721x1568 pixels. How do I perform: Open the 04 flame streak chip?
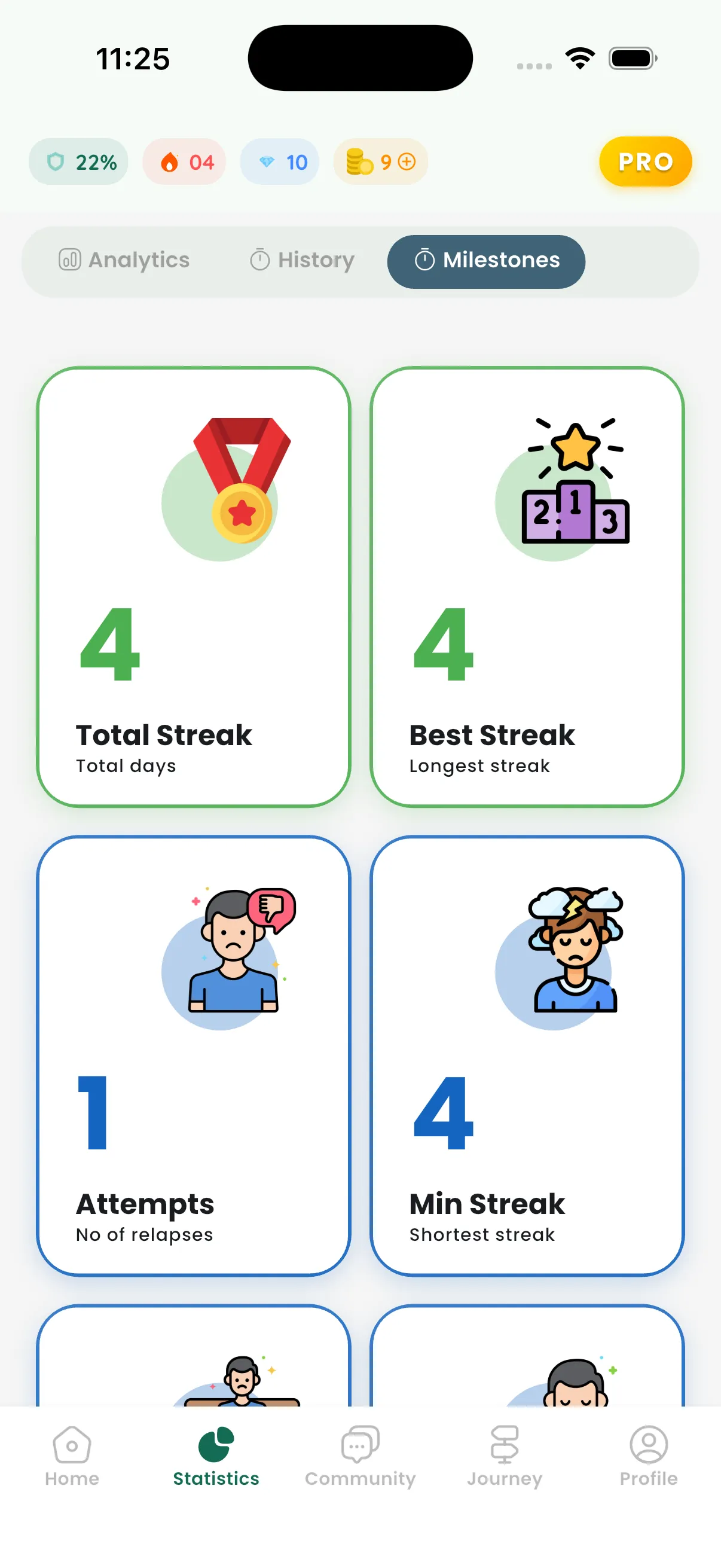tap(184, 163)
